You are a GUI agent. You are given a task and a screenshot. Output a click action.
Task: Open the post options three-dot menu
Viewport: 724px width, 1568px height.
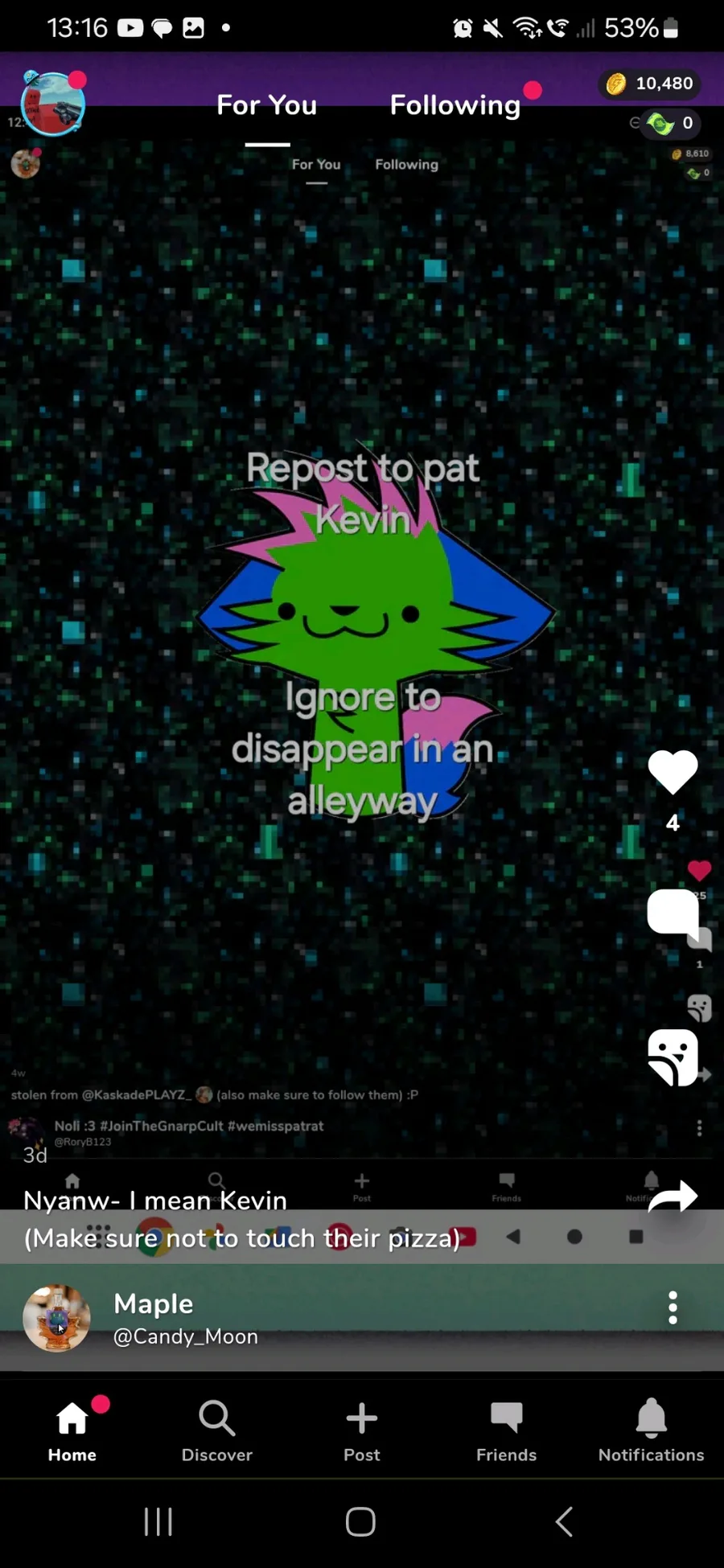click(673, 1308)
